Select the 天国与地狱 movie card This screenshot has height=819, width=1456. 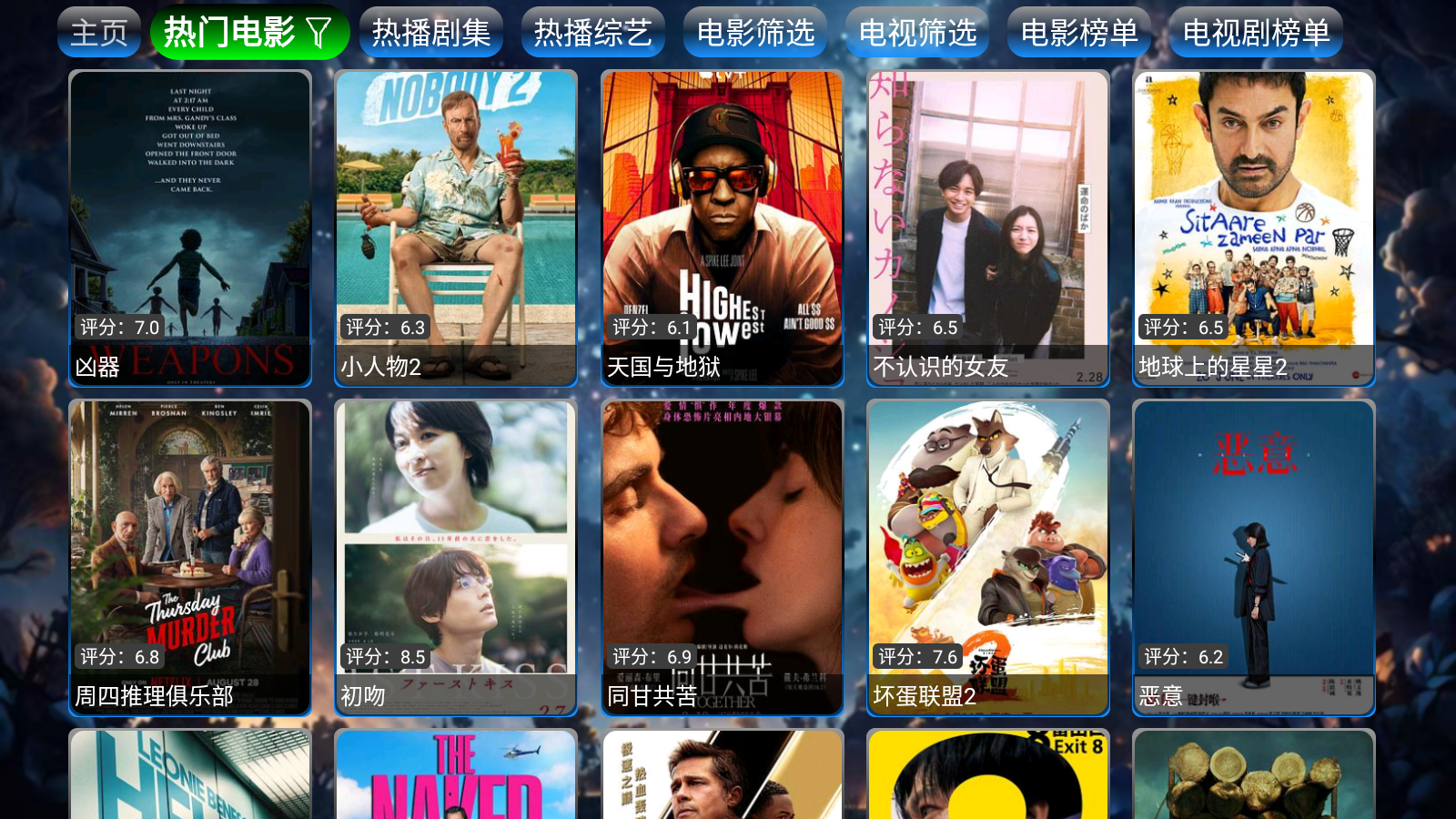(723, 227)
